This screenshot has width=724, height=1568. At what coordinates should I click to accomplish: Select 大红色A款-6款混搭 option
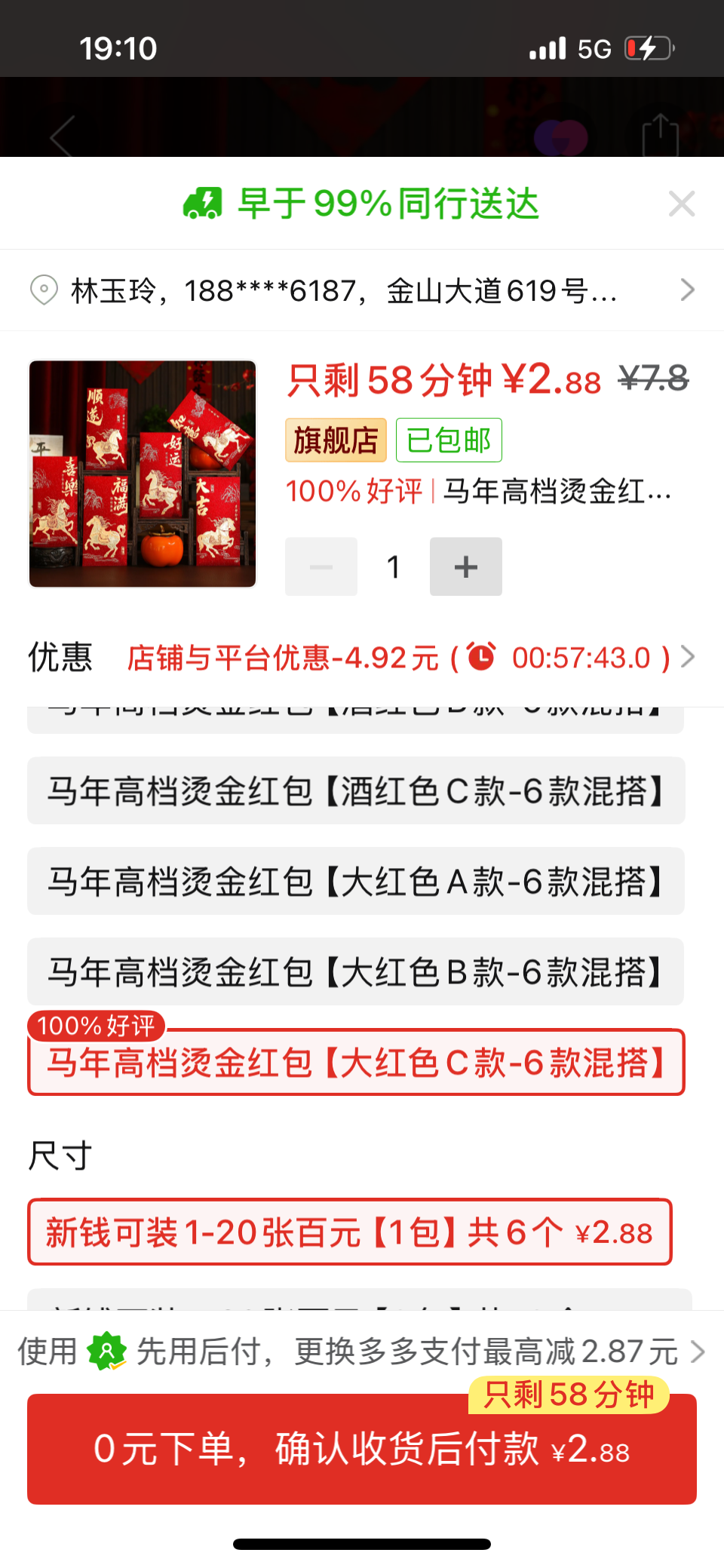tap(356, 882)
